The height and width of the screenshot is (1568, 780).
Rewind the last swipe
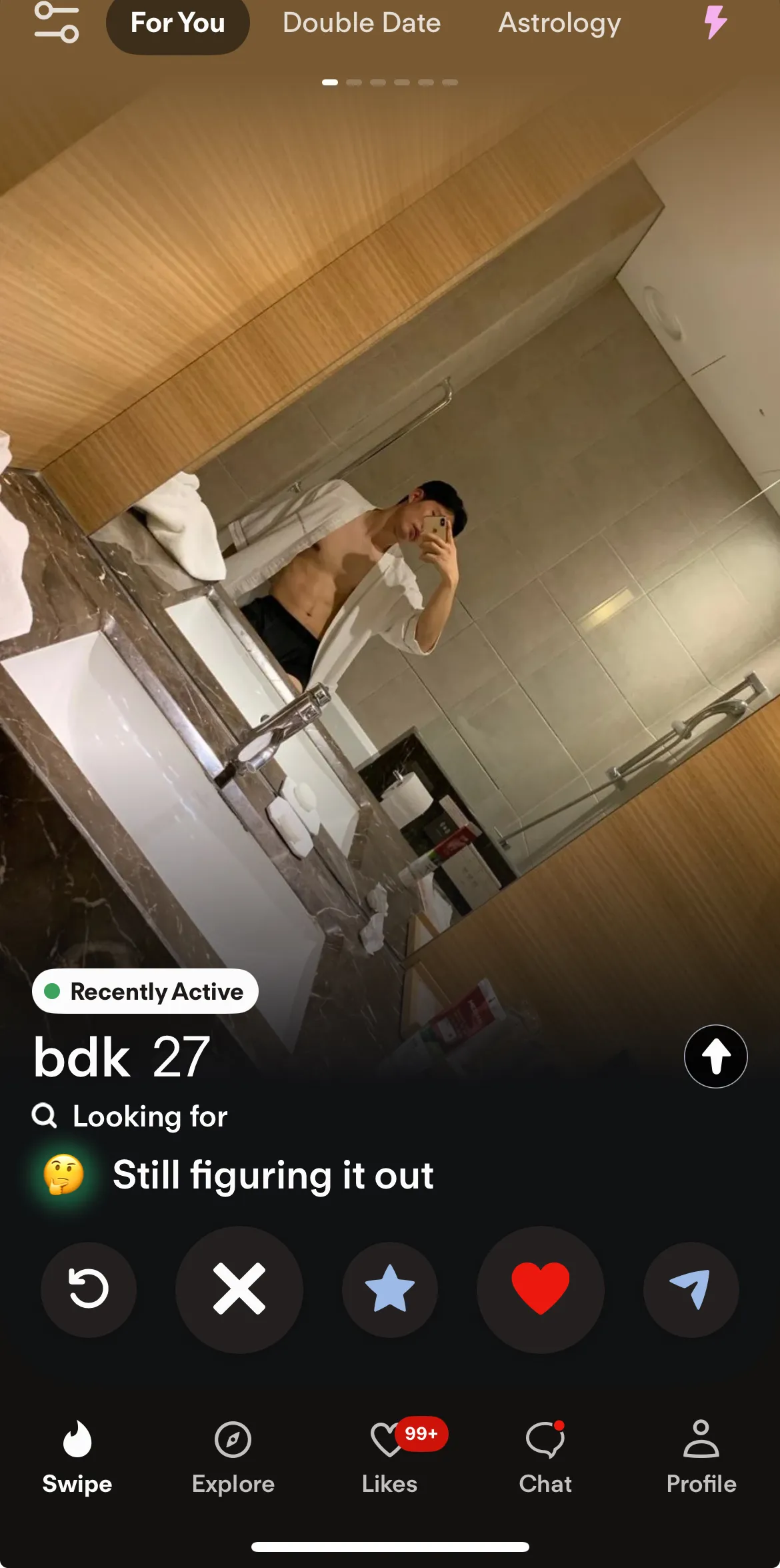point(89,1289)
